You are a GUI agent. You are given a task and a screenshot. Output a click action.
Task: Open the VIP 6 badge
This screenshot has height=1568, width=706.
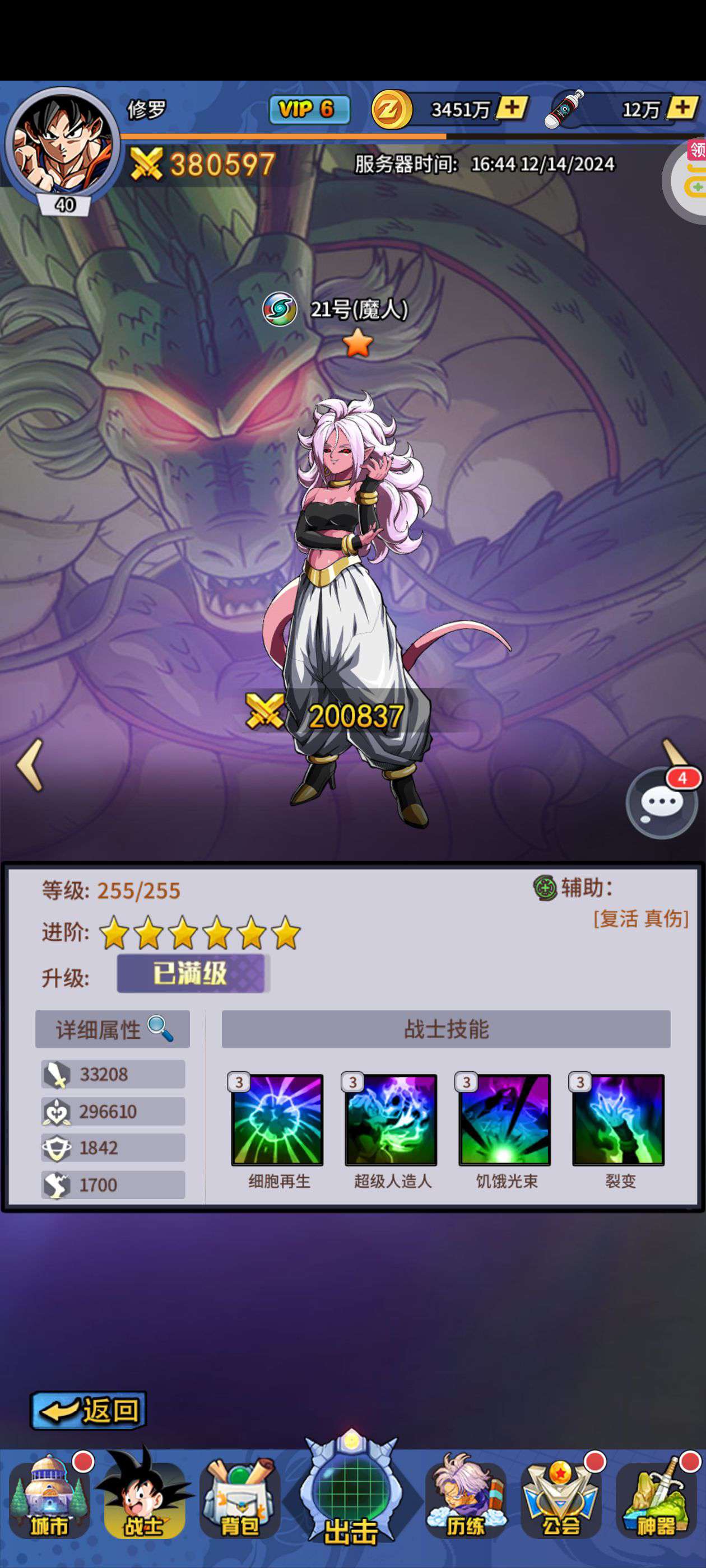(x=309, y=110)
